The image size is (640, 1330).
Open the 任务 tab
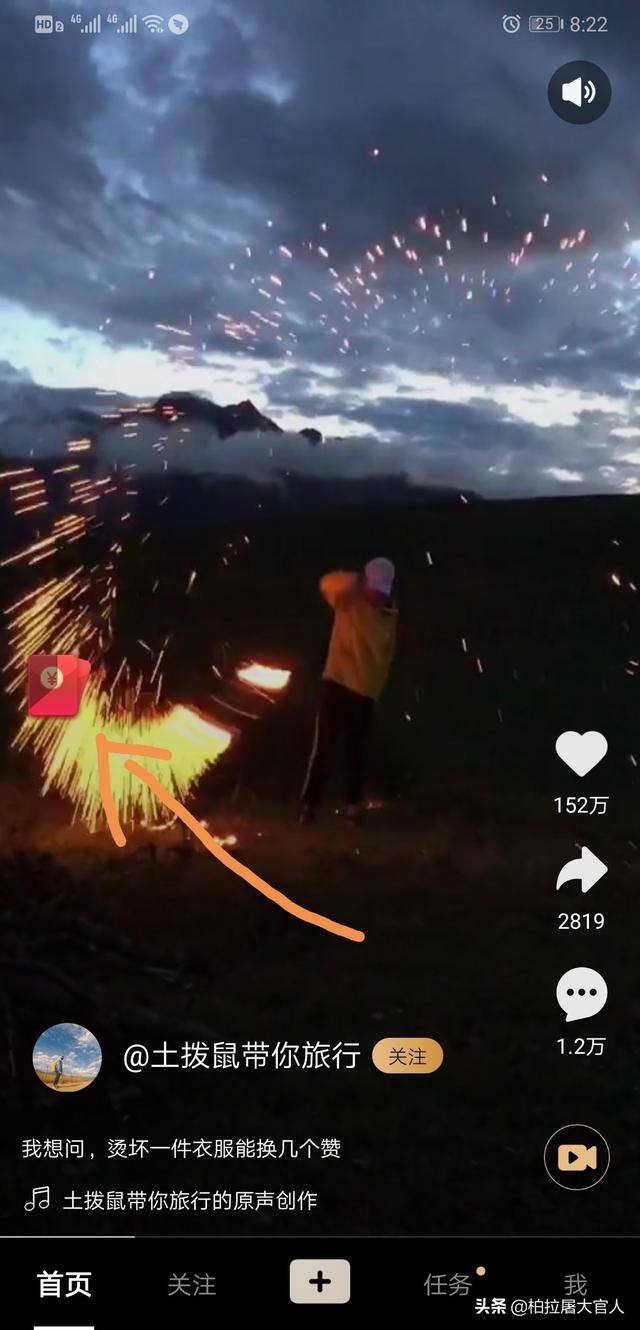447,1285
